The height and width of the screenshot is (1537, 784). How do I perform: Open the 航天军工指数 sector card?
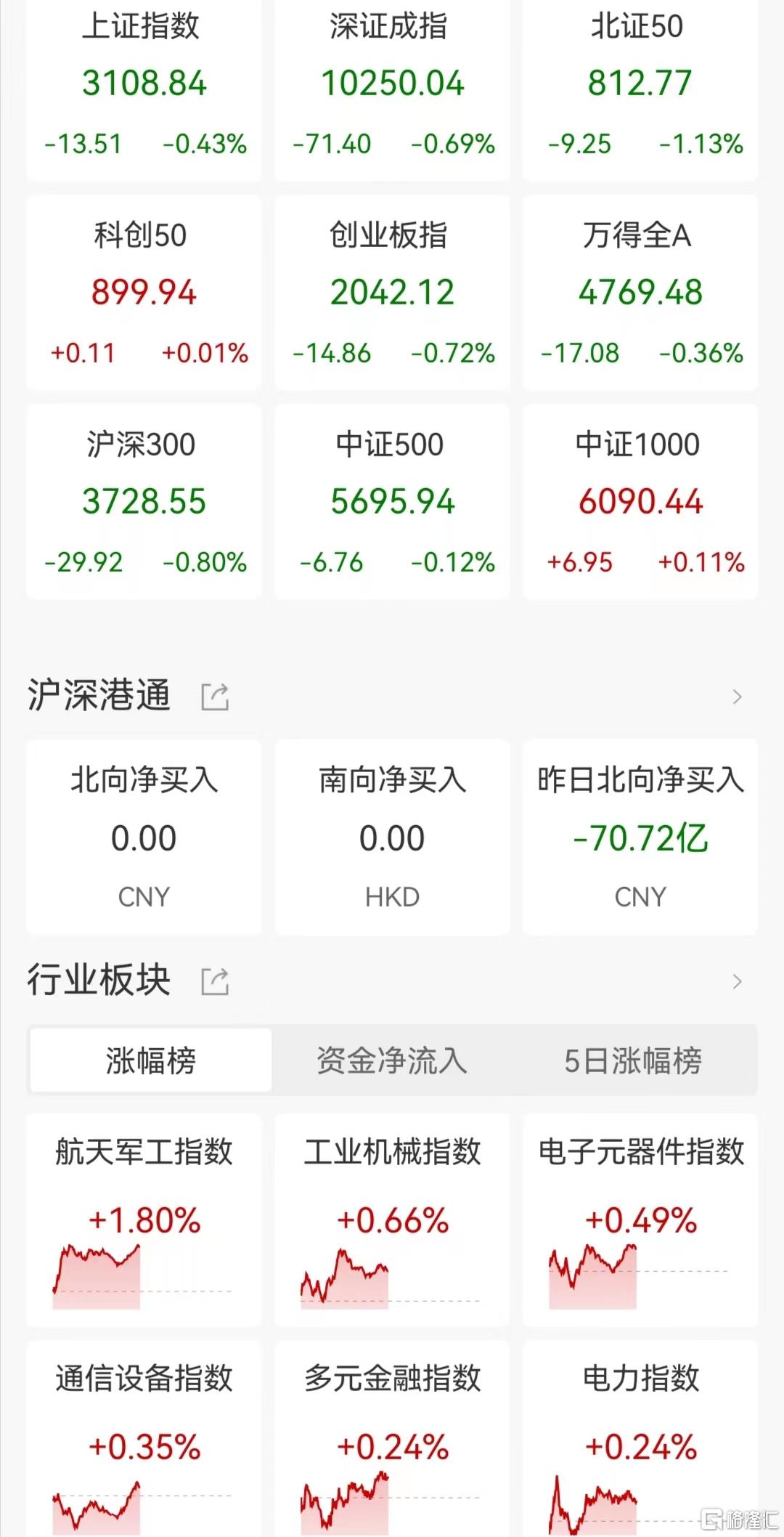coord(144,1220)
